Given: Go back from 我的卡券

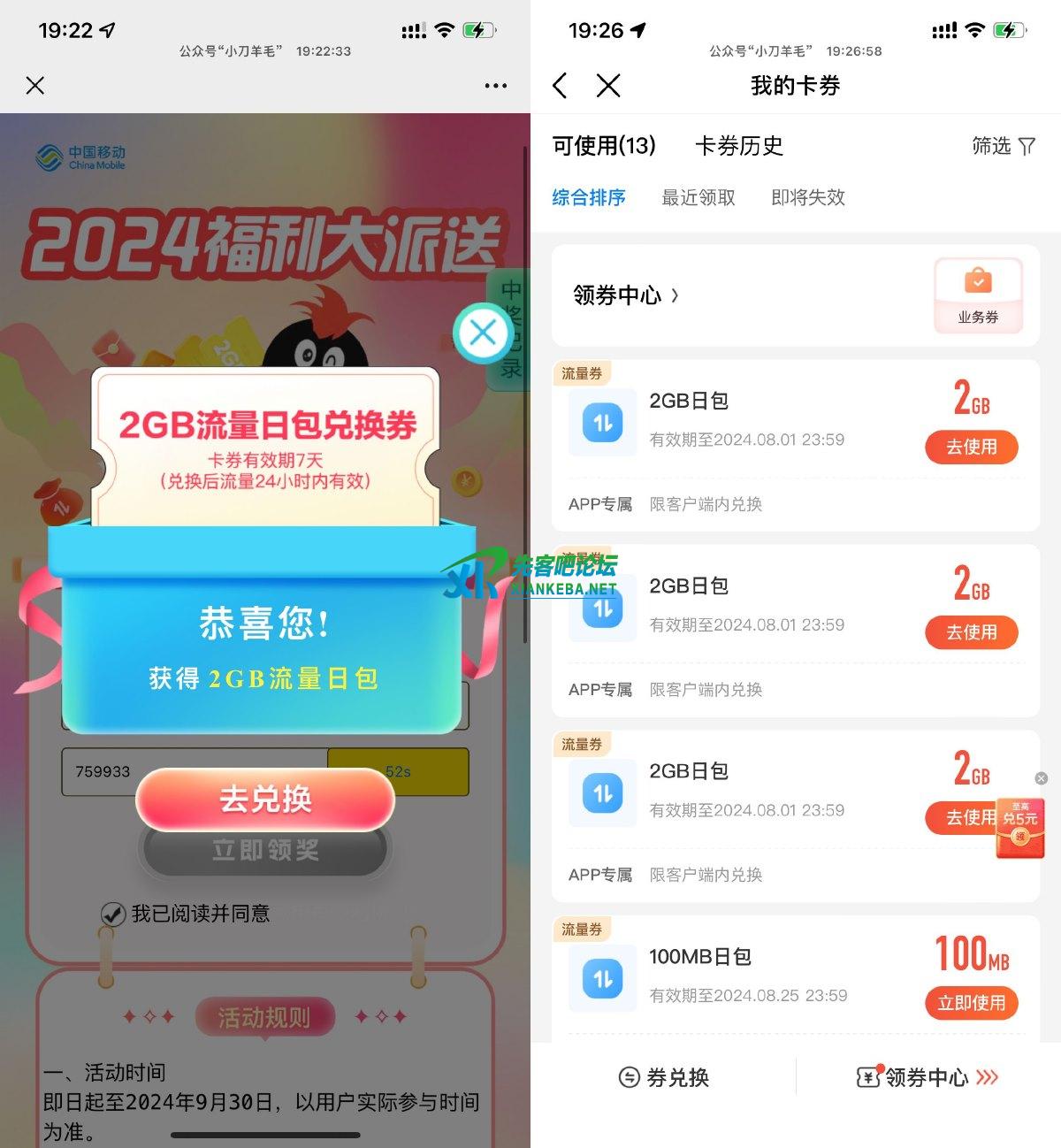Looking at the screenshot, I should (560, 86).
